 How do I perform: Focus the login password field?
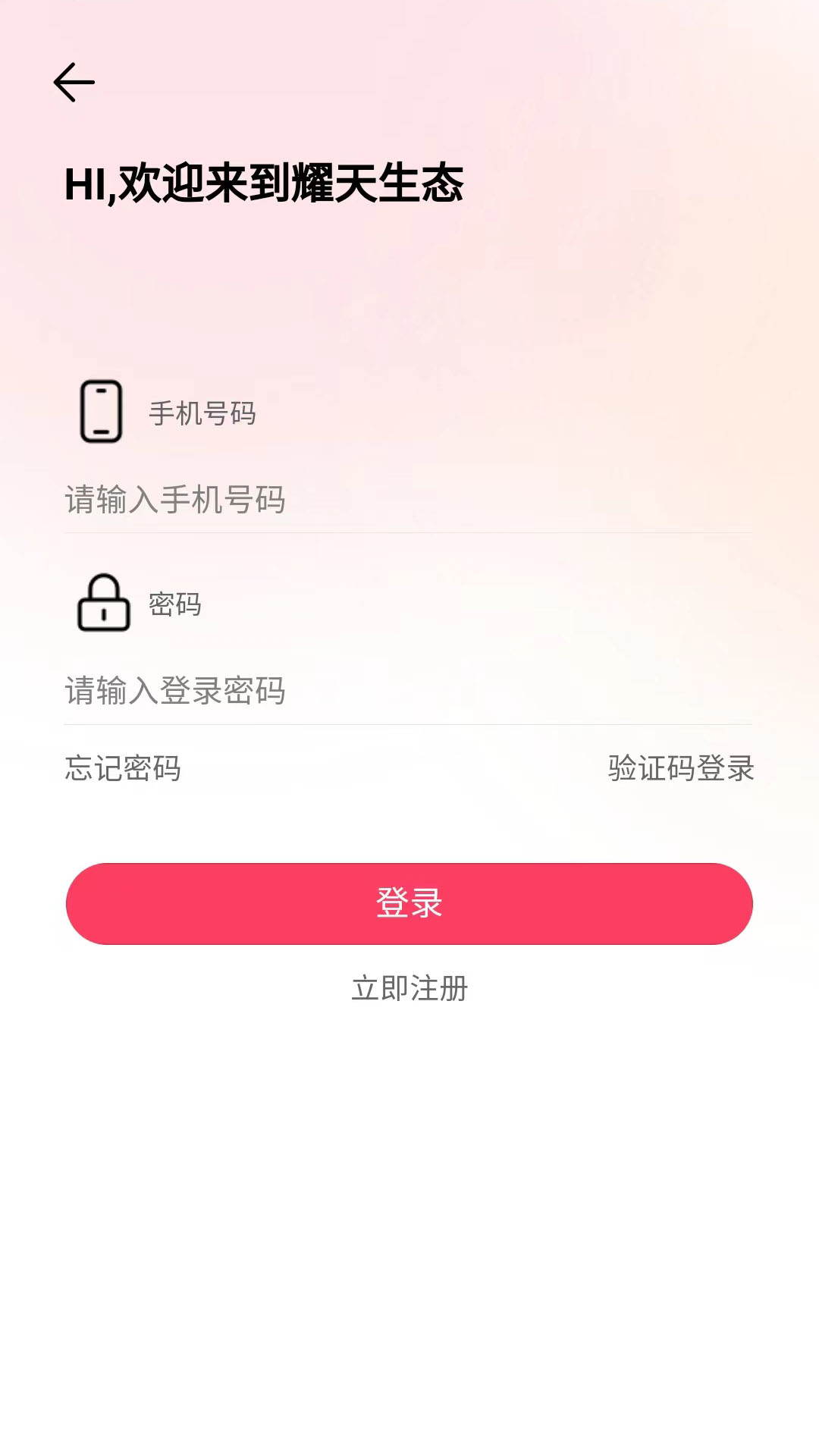pos(408,691)
